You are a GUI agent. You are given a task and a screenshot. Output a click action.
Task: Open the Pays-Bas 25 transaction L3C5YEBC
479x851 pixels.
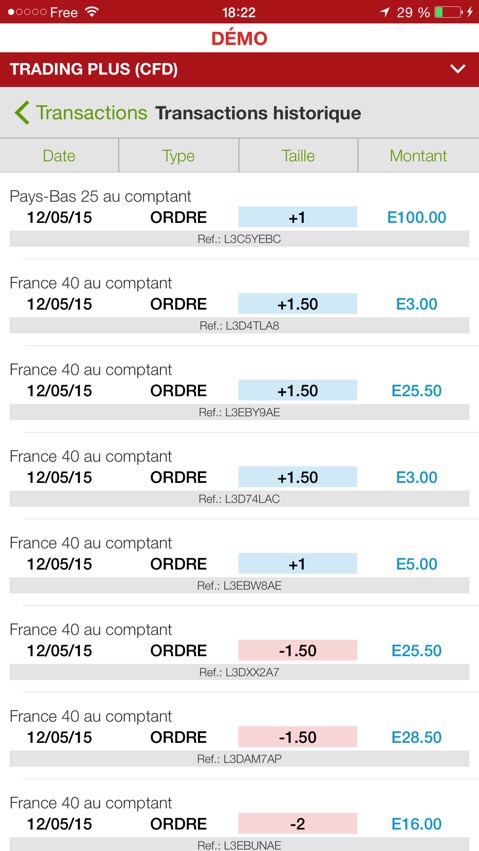[x=239, y=217]
